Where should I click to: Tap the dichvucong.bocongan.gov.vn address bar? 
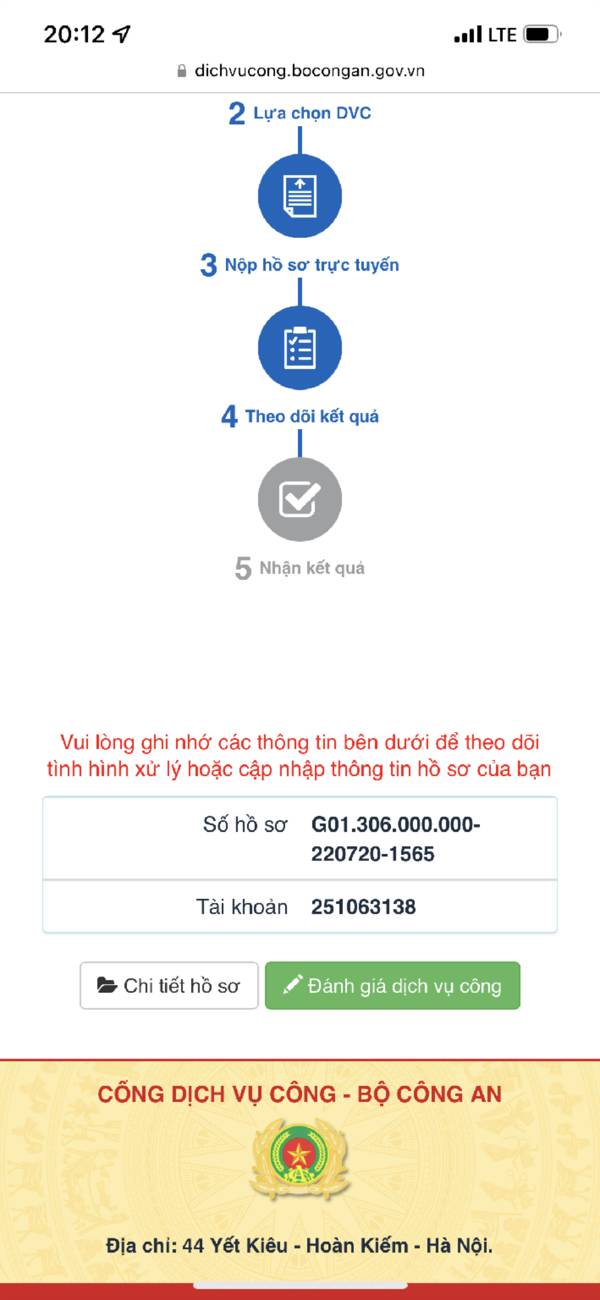coord(300,71)
